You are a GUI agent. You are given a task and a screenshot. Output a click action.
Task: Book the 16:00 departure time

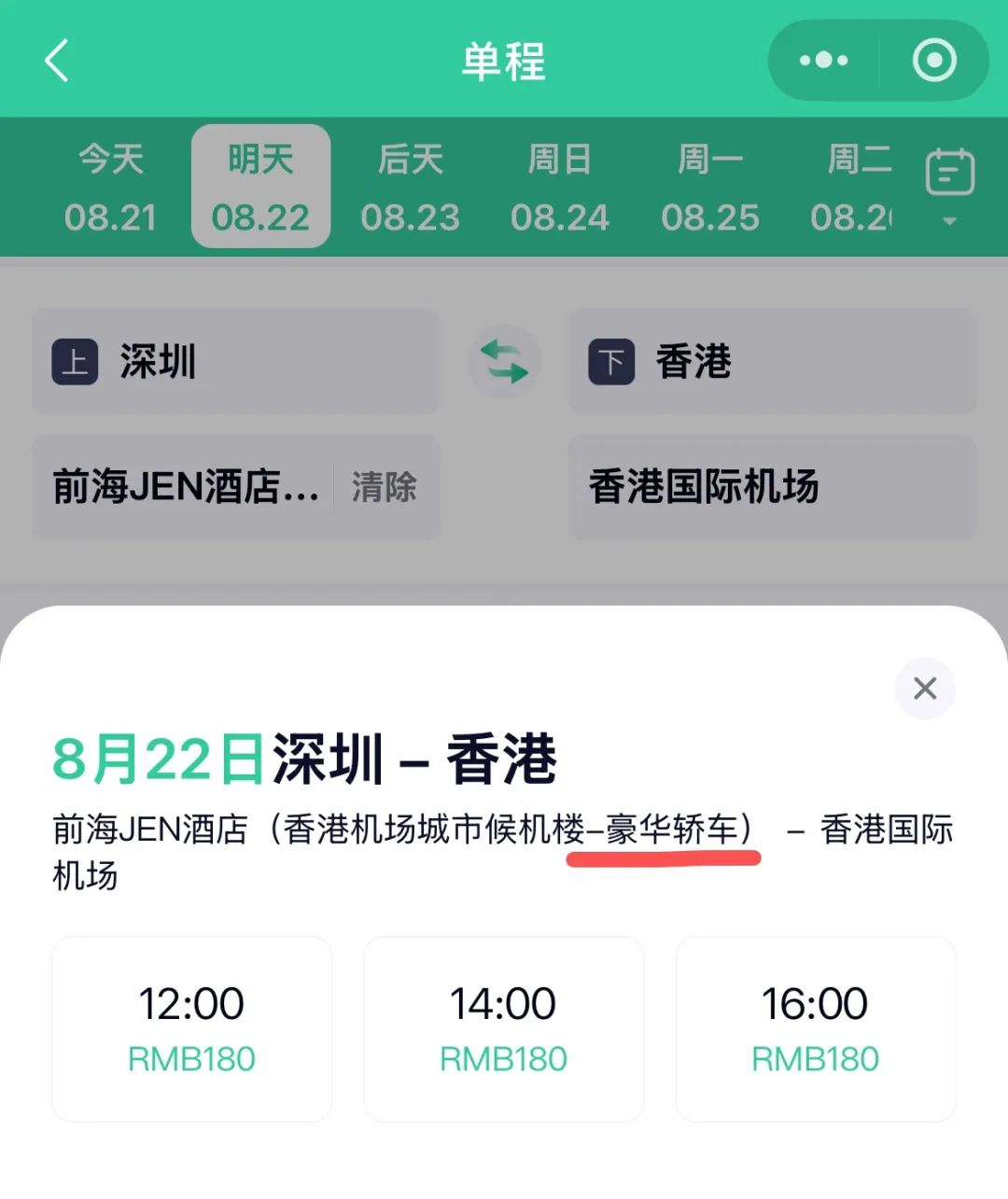point(815,1028)
